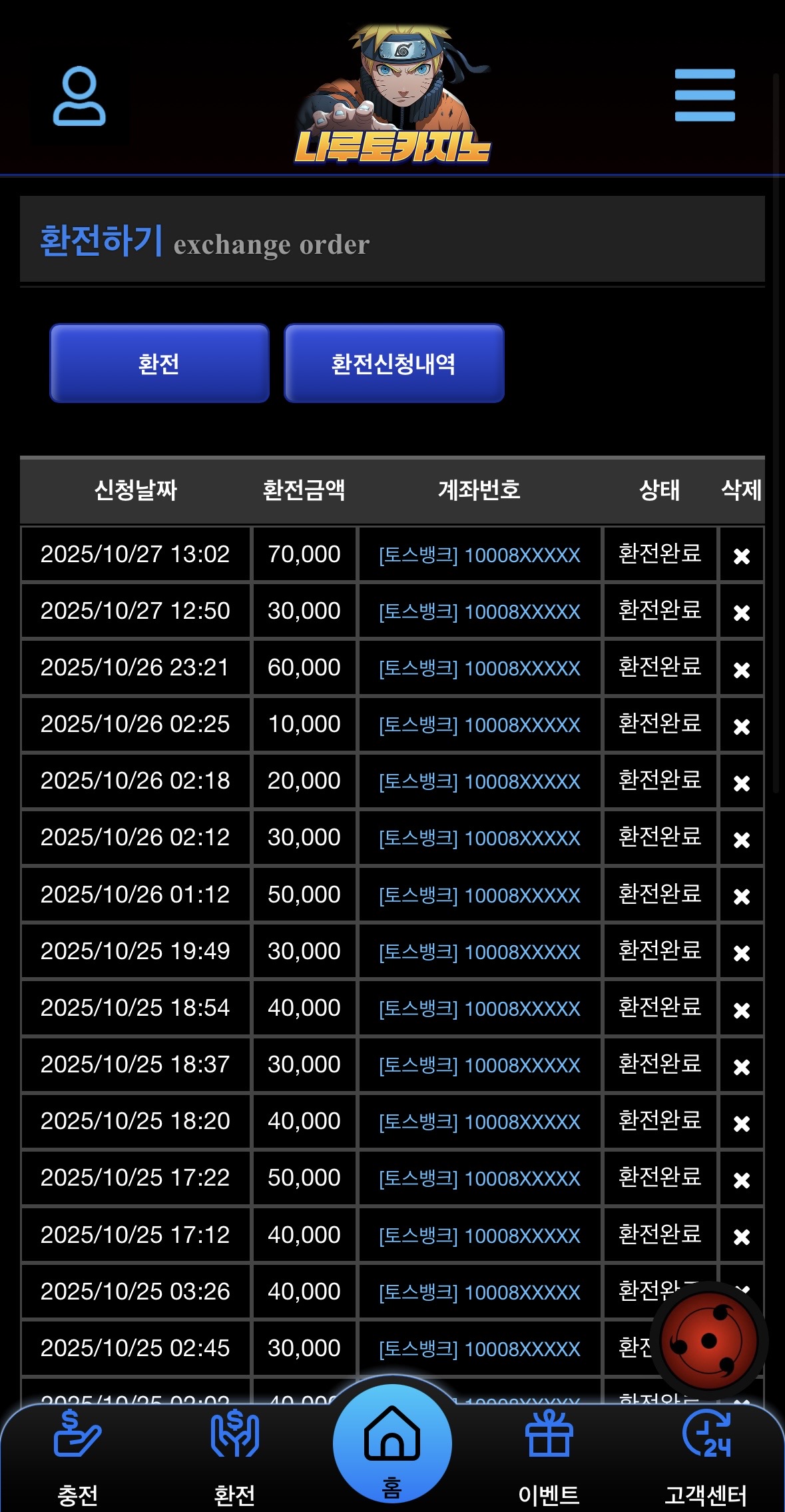Delete the 2025/10/27 13:02 record

point(741,556)
